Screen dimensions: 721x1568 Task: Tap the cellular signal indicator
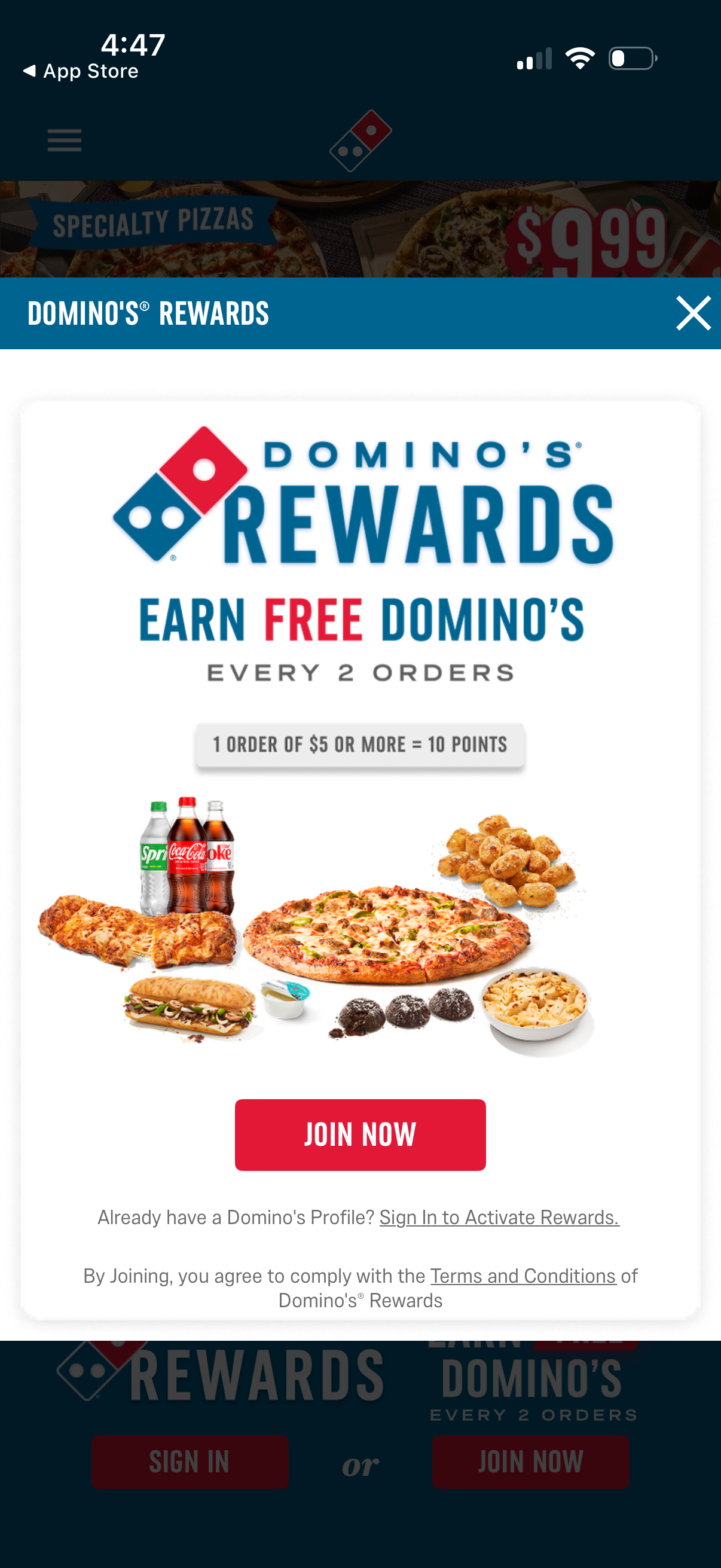(x=534, y=58)
